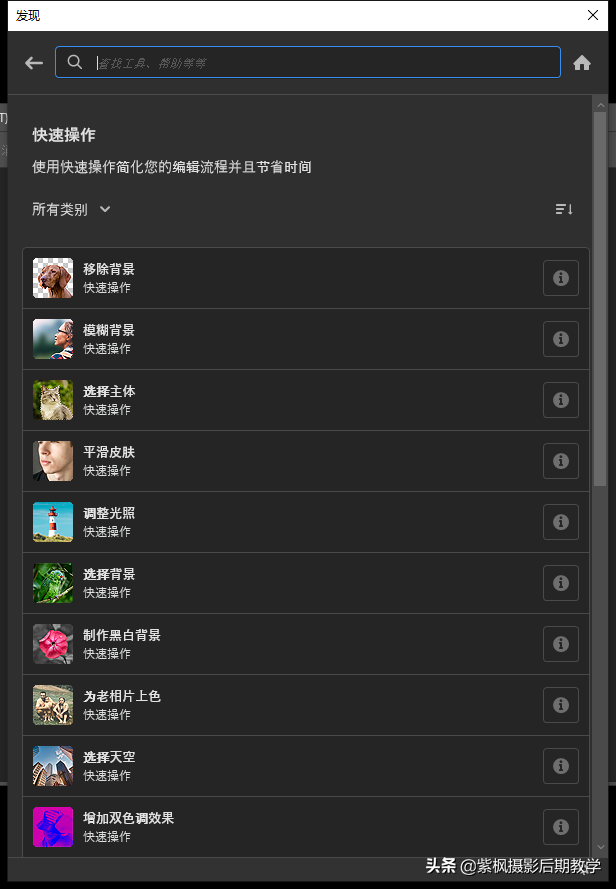Close the 发现 window

click(593, 15)
